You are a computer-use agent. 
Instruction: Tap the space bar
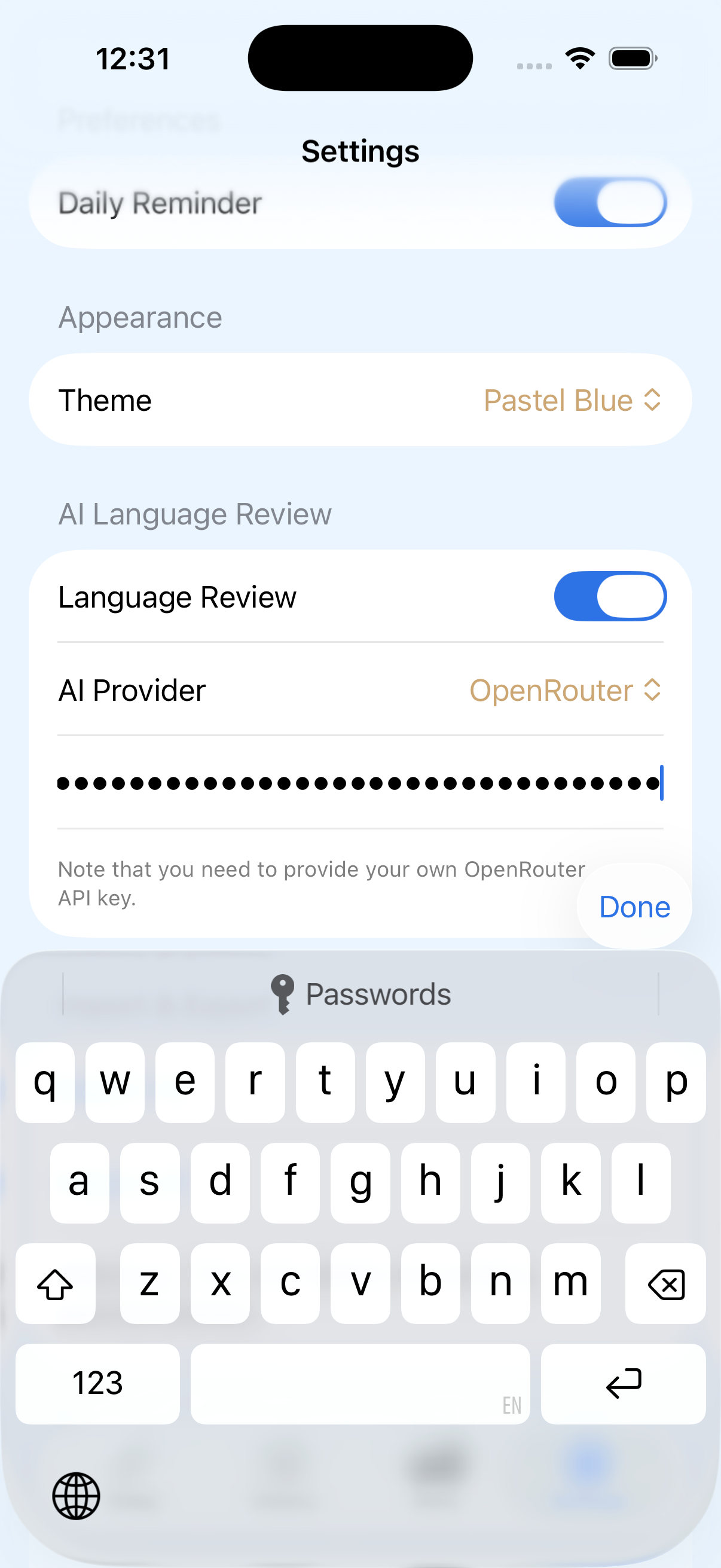point(360,1384)
